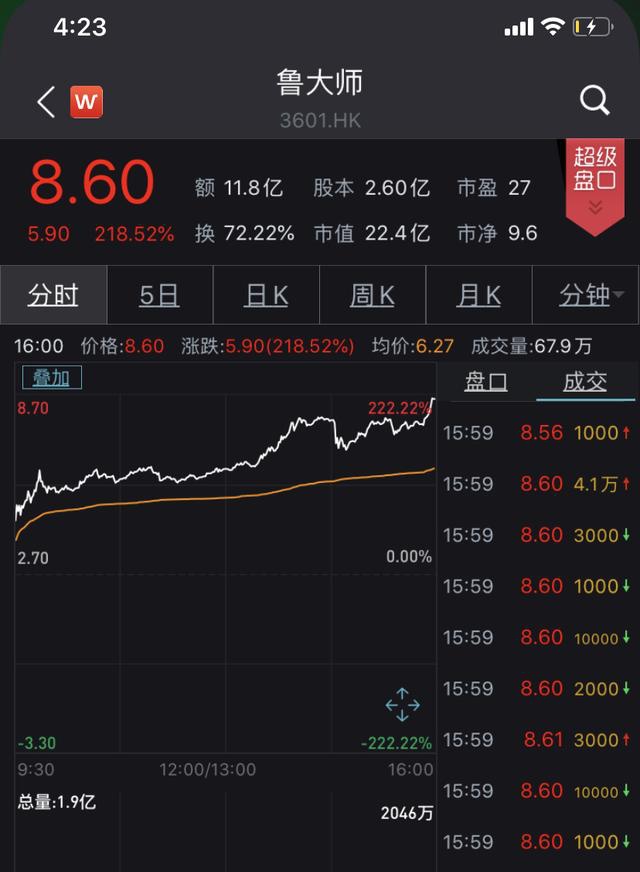Viewport: 640px width, 872px height.
Task: Open the 分钟 interval dropdown
Action: [590, 295]
